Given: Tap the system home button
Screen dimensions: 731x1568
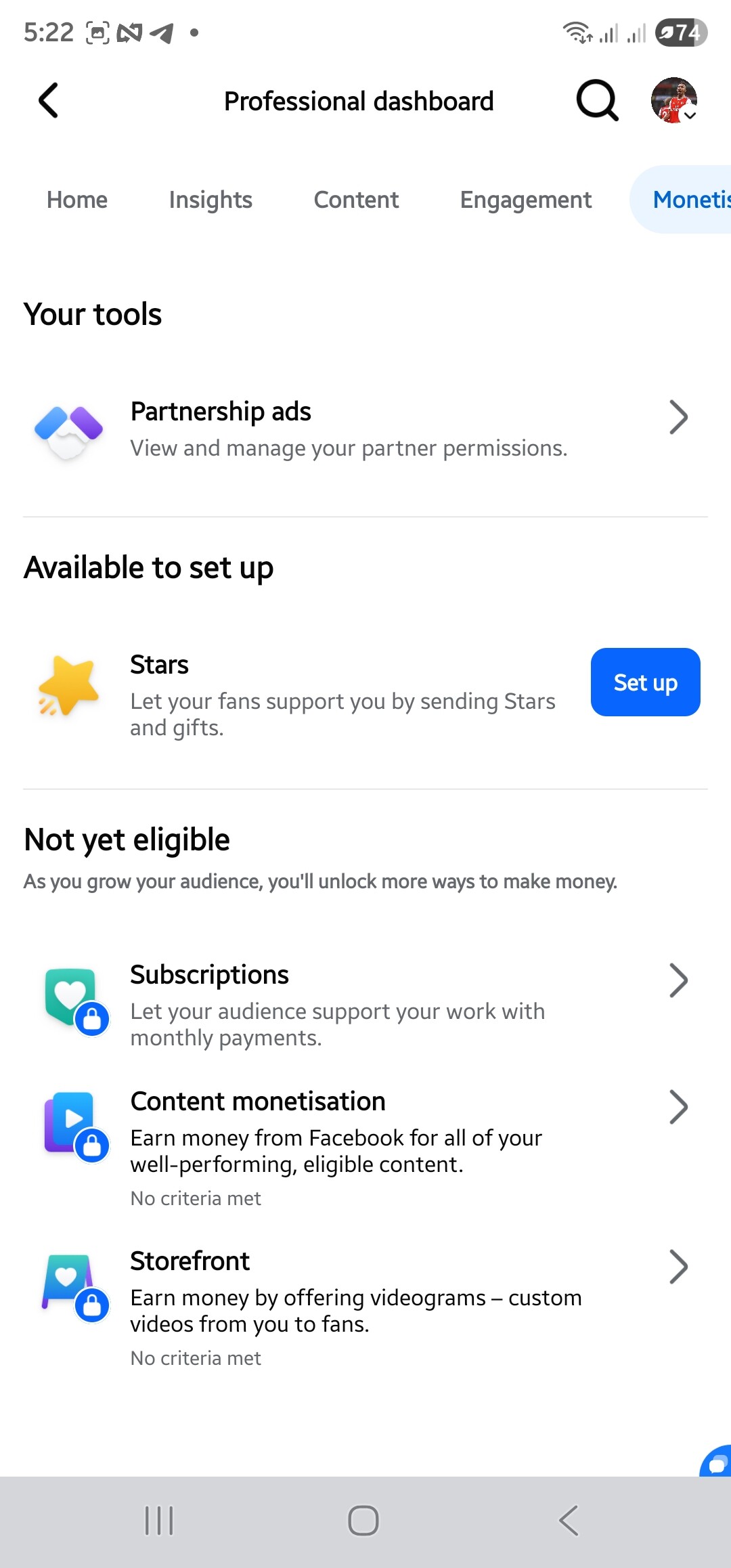Looking at the screenshot, I should (x=363, y=1521).
